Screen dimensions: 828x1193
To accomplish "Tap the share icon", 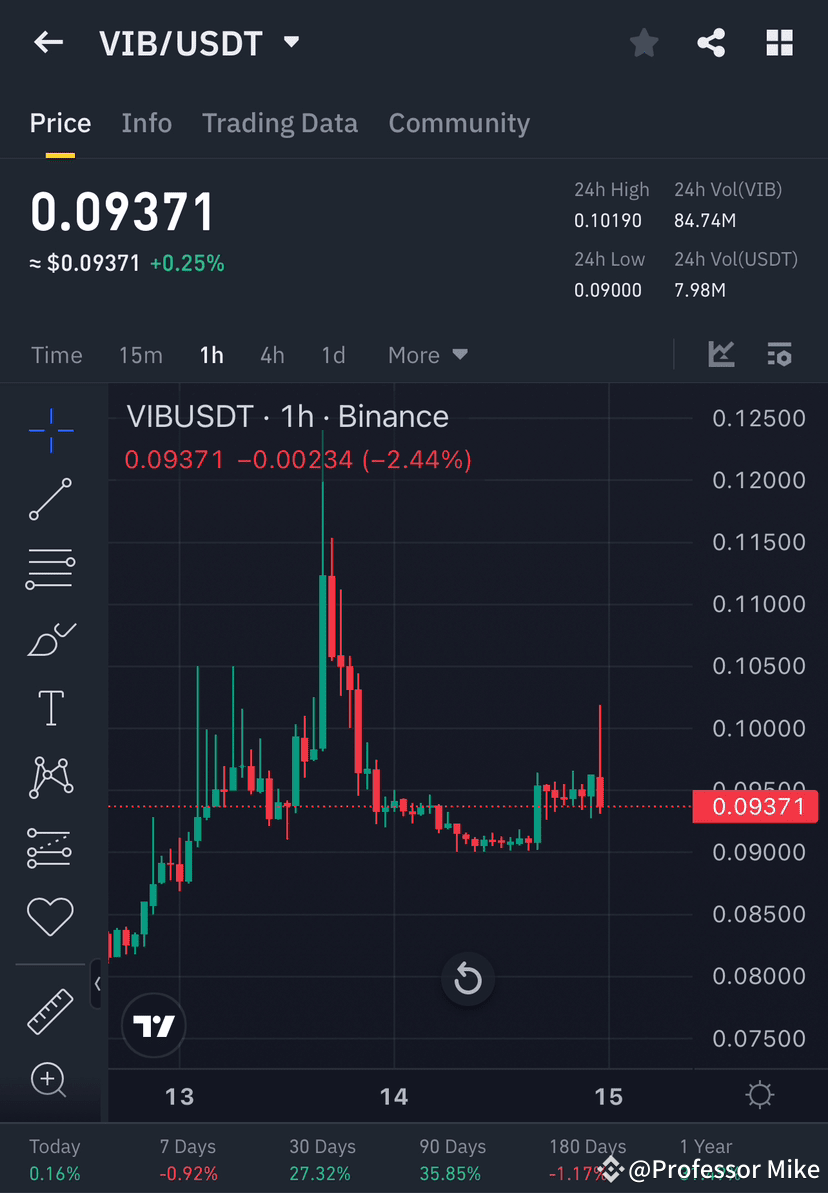I will click(711, 42).
